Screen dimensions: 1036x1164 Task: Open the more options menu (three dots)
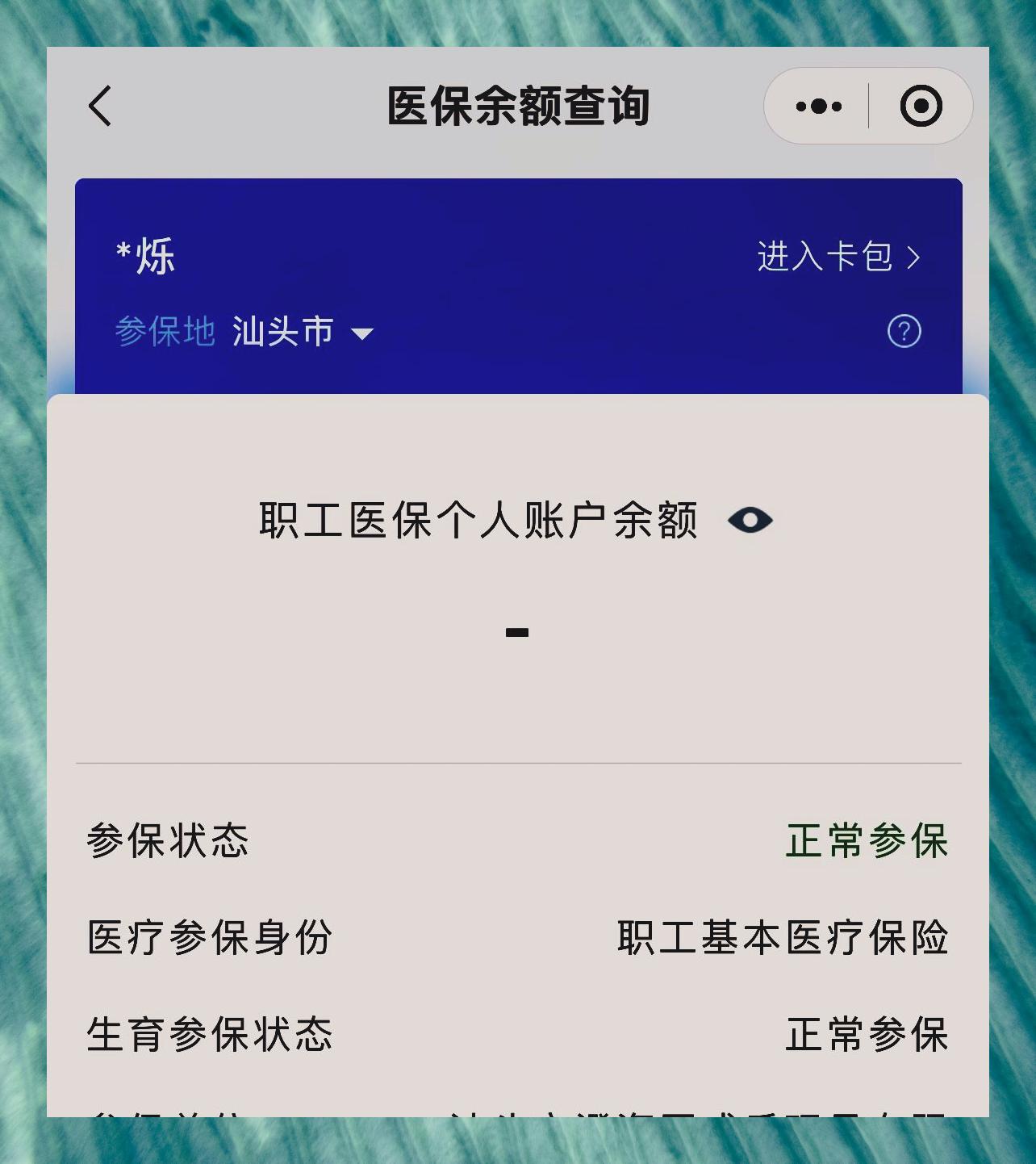click(818, 106)
